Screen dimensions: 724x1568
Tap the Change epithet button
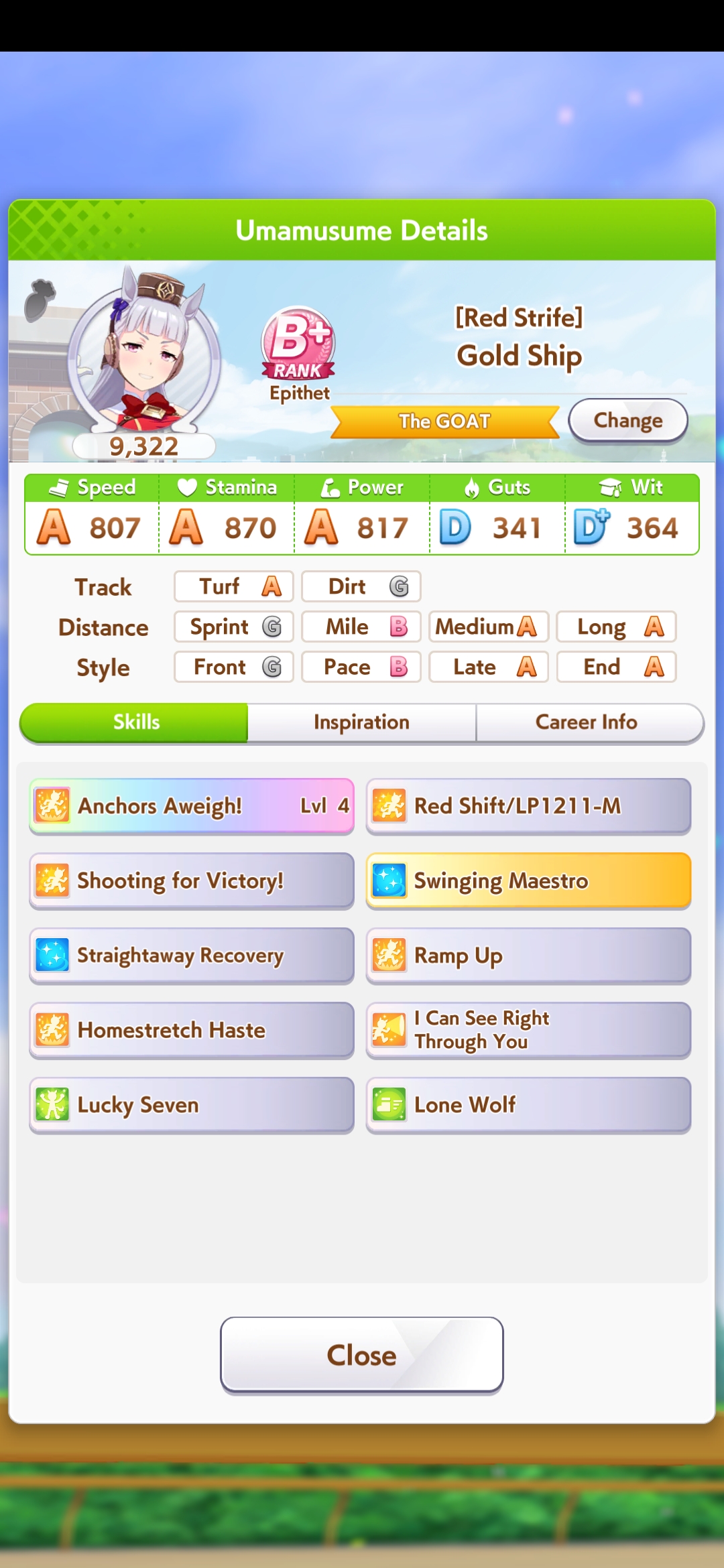pos(628,421)
